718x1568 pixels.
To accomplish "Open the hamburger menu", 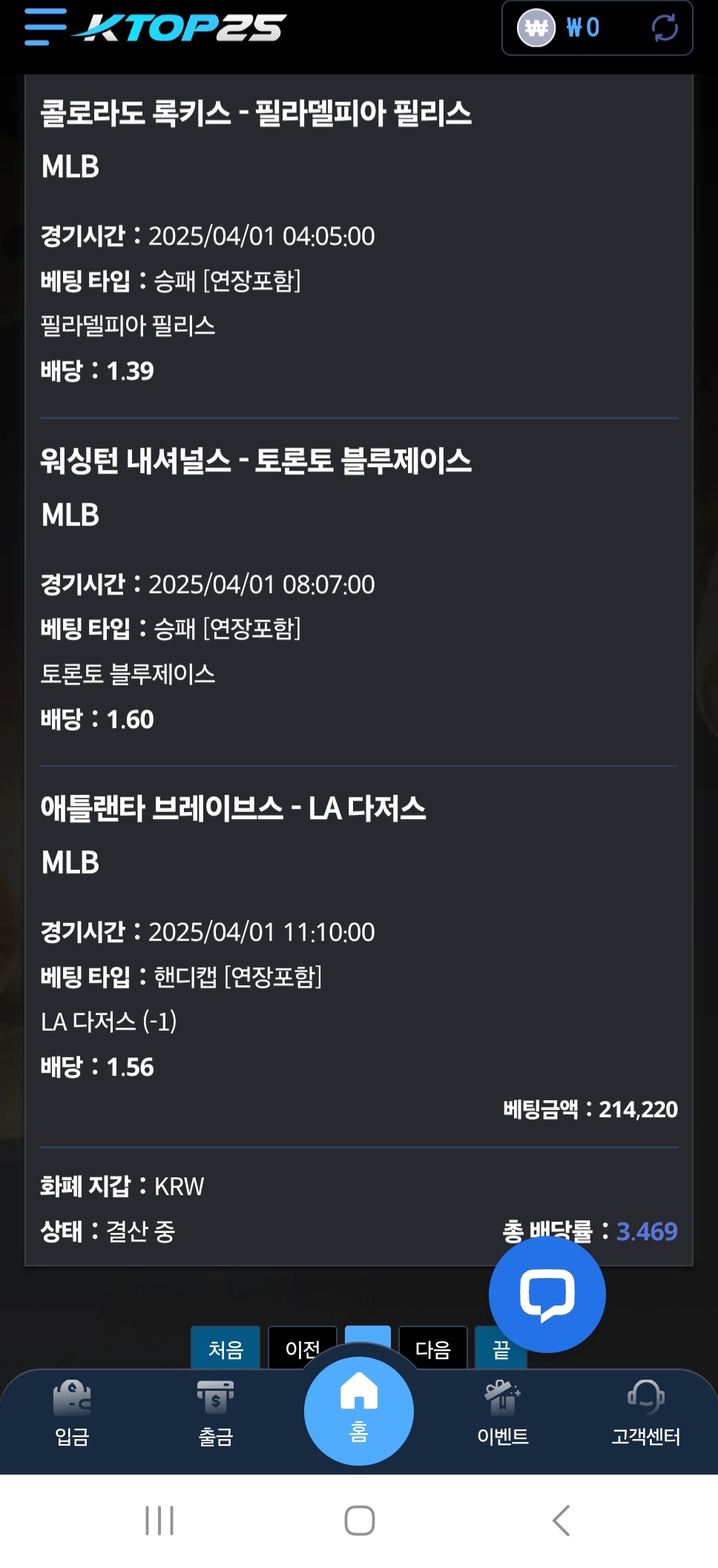I will [x=45, y=27].
